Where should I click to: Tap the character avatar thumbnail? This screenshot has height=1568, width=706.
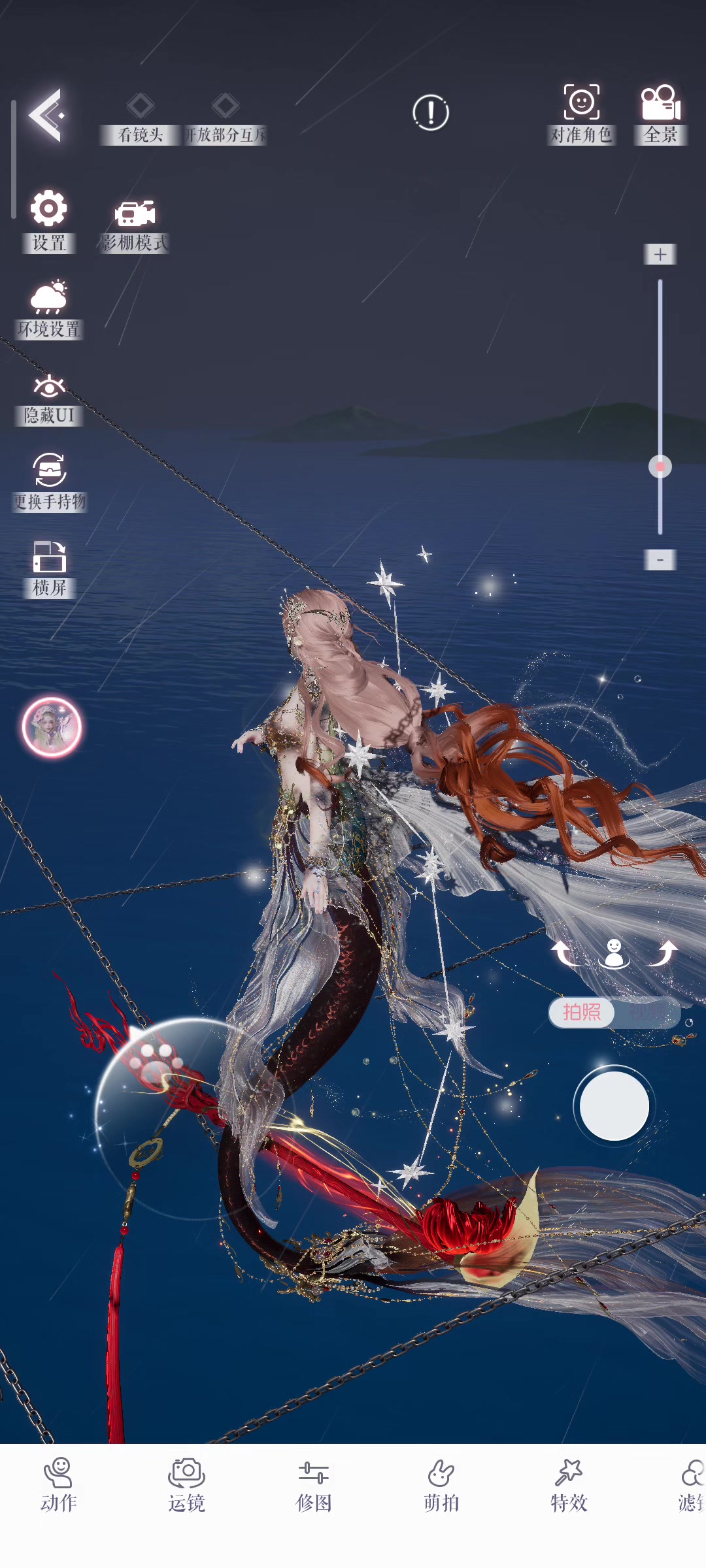[52, 727]
